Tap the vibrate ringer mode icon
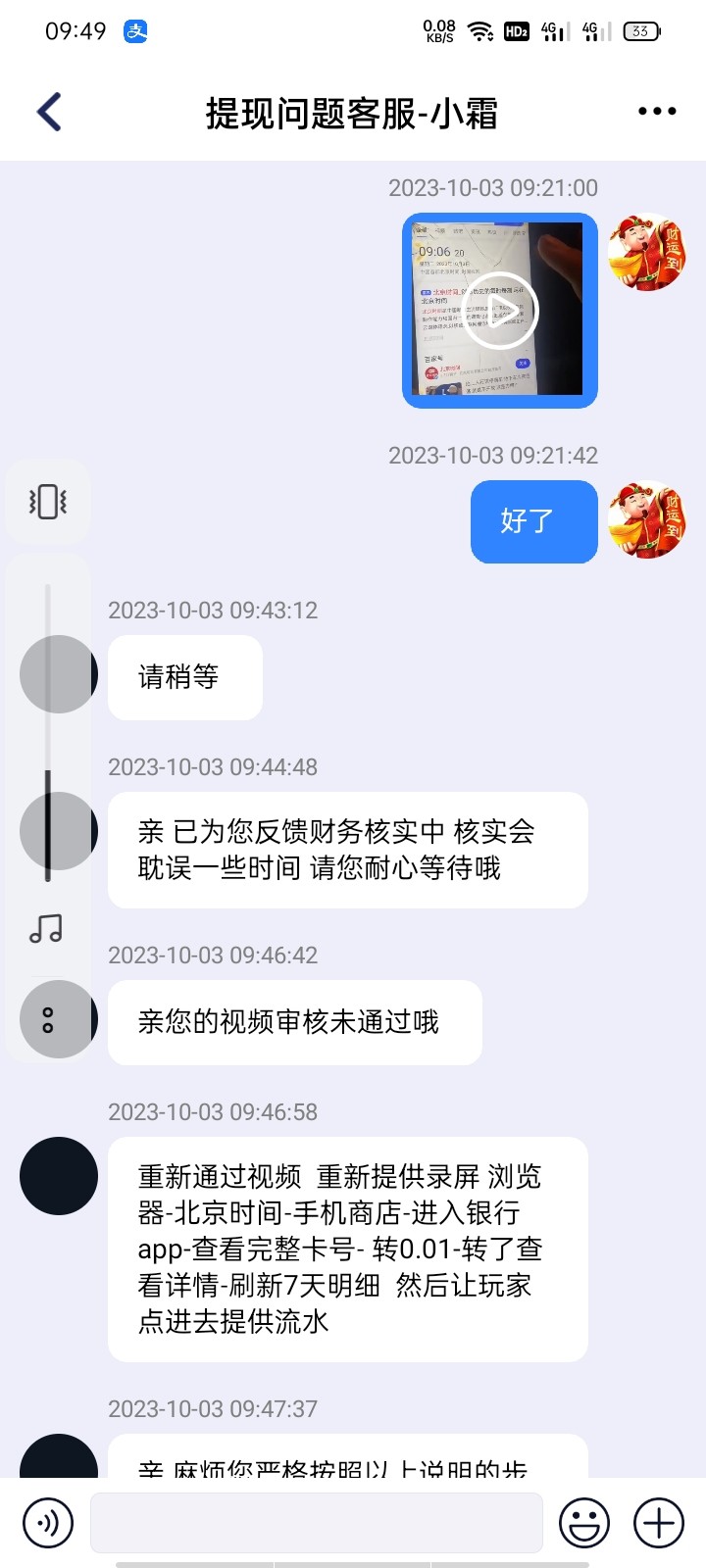 point(48,502)
